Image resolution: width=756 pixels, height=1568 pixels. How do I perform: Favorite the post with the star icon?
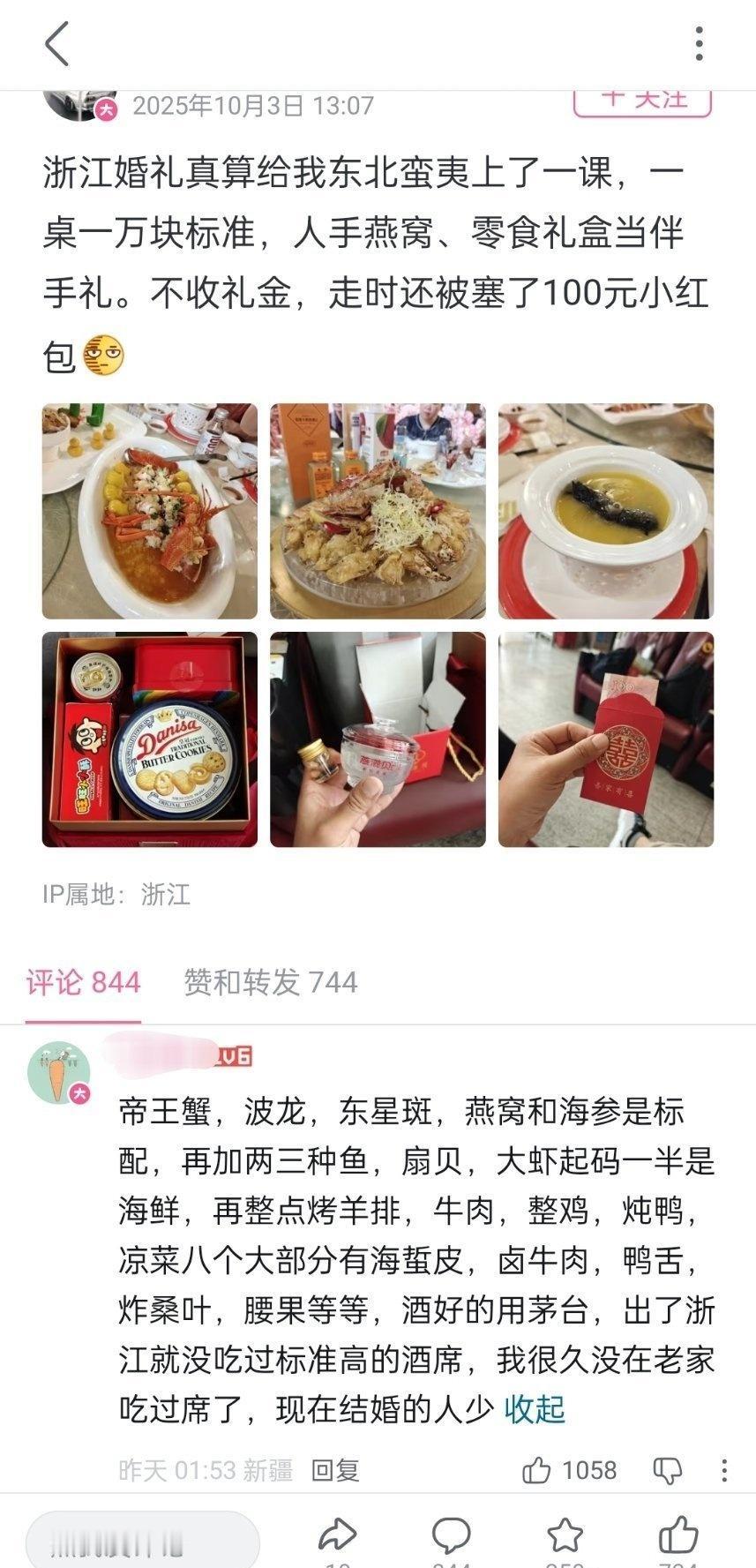click(x=565, y=1538)
